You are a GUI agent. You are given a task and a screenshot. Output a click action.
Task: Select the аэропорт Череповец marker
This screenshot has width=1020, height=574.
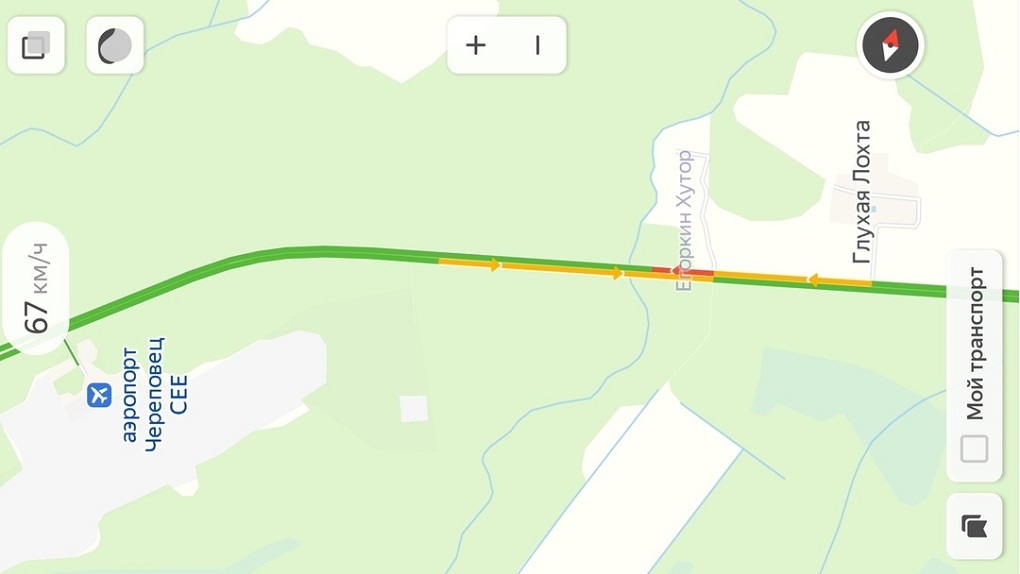point(99,395)
